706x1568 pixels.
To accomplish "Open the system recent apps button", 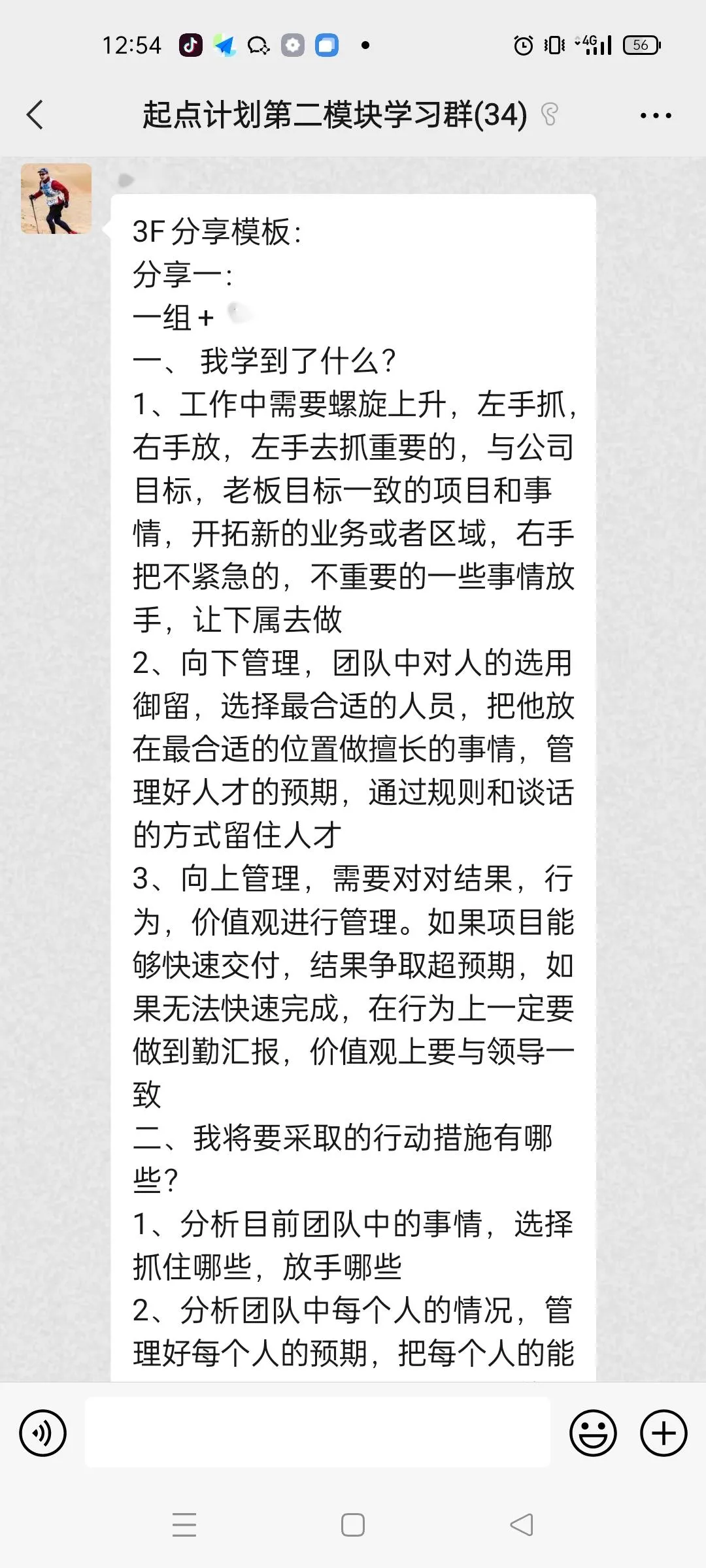I will point(184,1525).
